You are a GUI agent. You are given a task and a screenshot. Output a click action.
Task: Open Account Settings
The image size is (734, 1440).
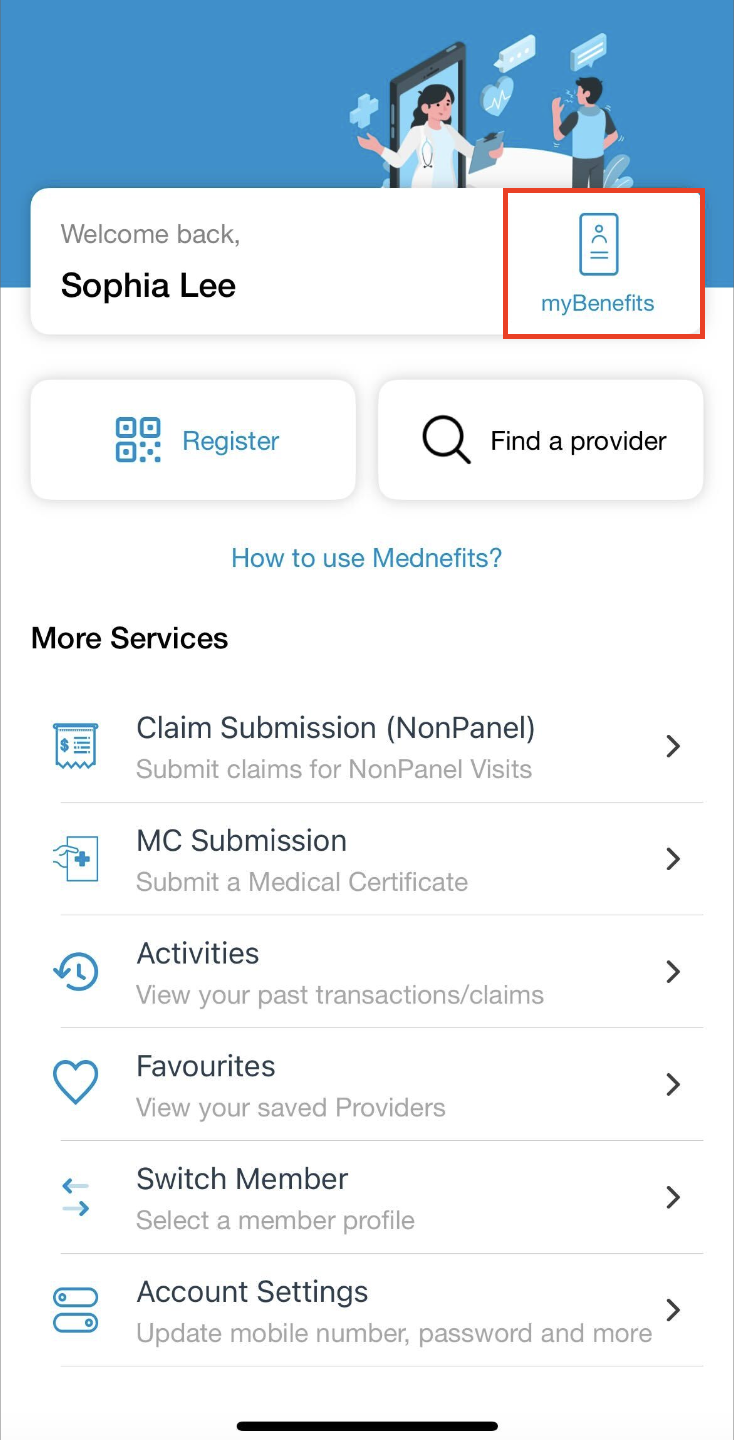click(x=367, y=1310)
